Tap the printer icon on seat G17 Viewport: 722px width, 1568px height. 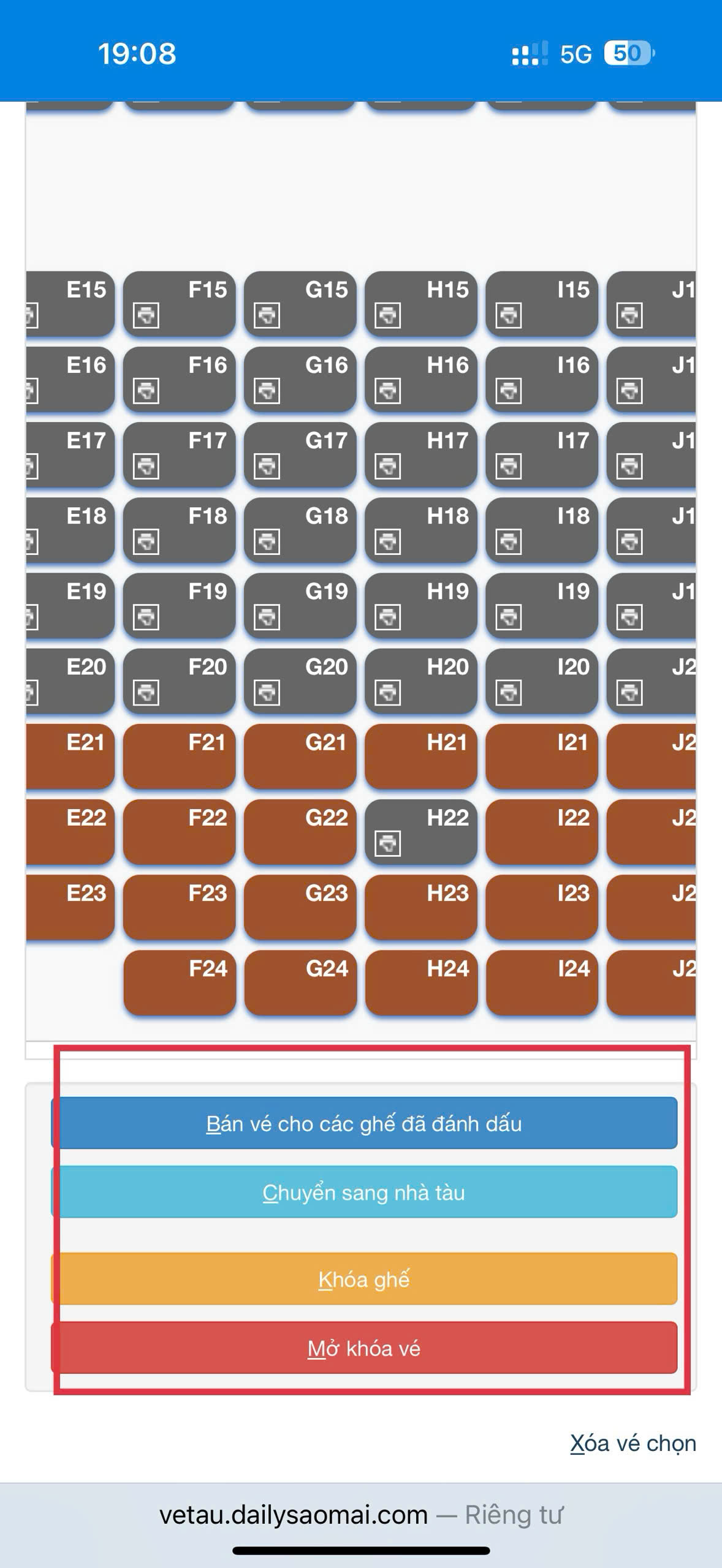point(267,467)
